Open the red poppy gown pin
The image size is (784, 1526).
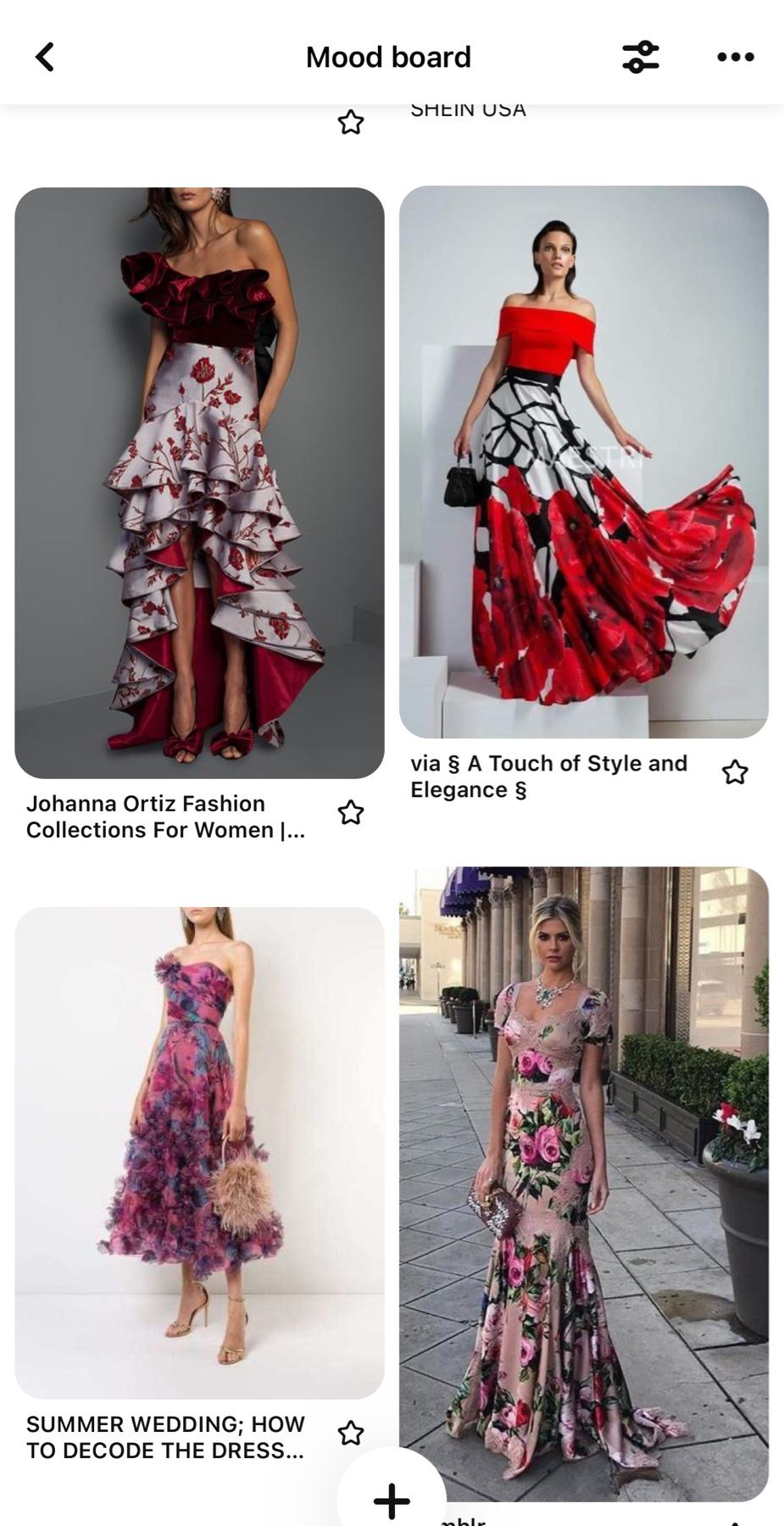tap(584, 462)
